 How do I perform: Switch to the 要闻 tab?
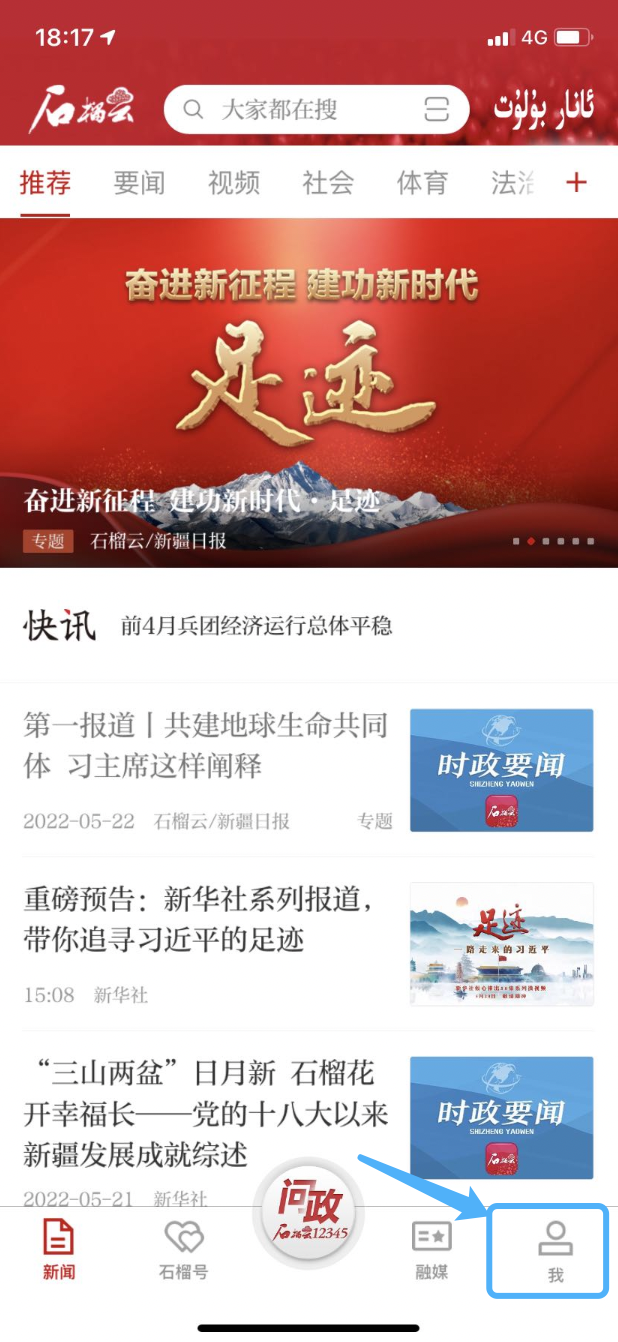(x=139, y=183)
